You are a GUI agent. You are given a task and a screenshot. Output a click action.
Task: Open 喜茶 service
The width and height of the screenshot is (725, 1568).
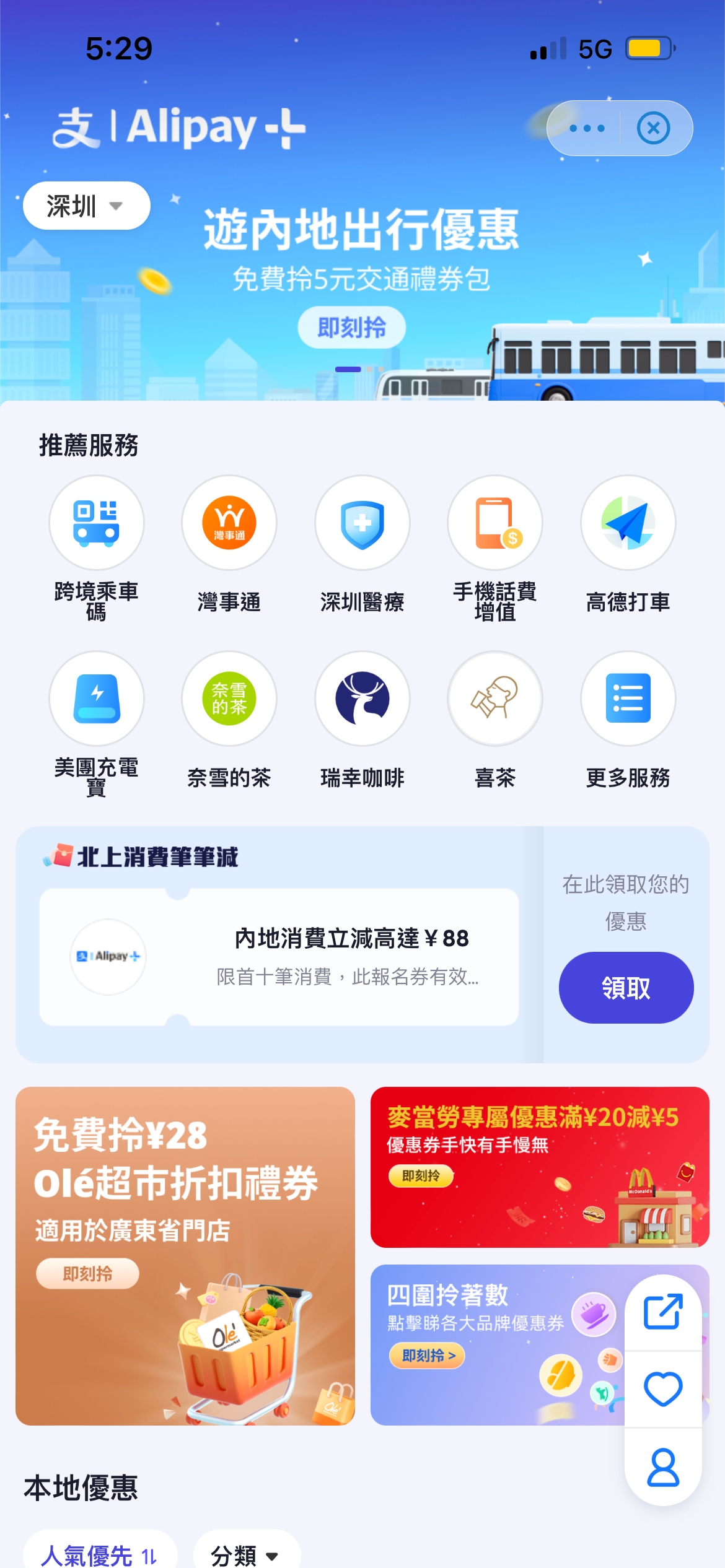click(x=495, y=699)
